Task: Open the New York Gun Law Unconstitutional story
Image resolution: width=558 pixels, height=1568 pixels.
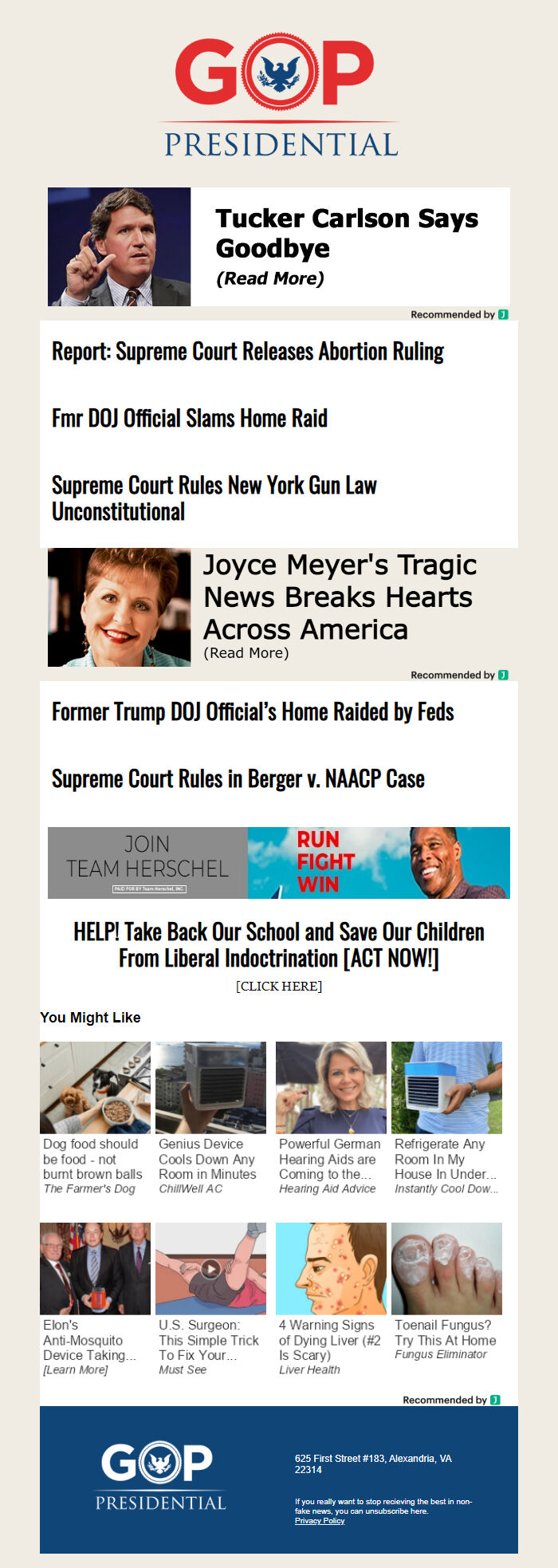Action: coord(214,498)
